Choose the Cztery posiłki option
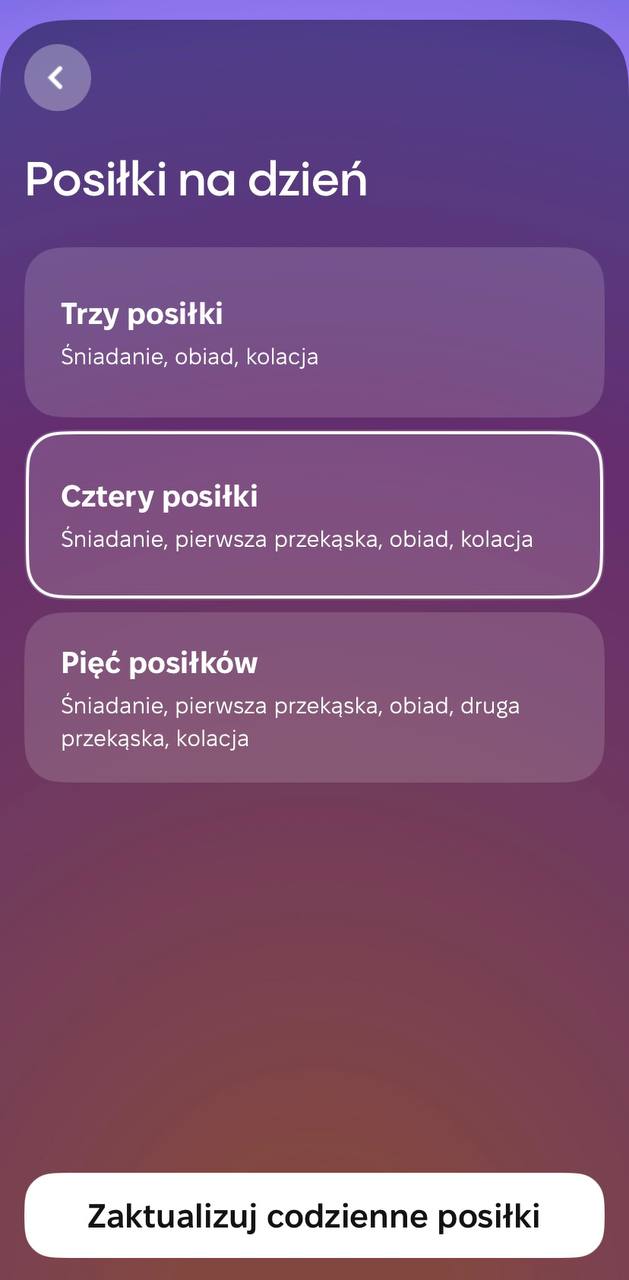This screenshot has width=629, height=1280. (314, 515)
